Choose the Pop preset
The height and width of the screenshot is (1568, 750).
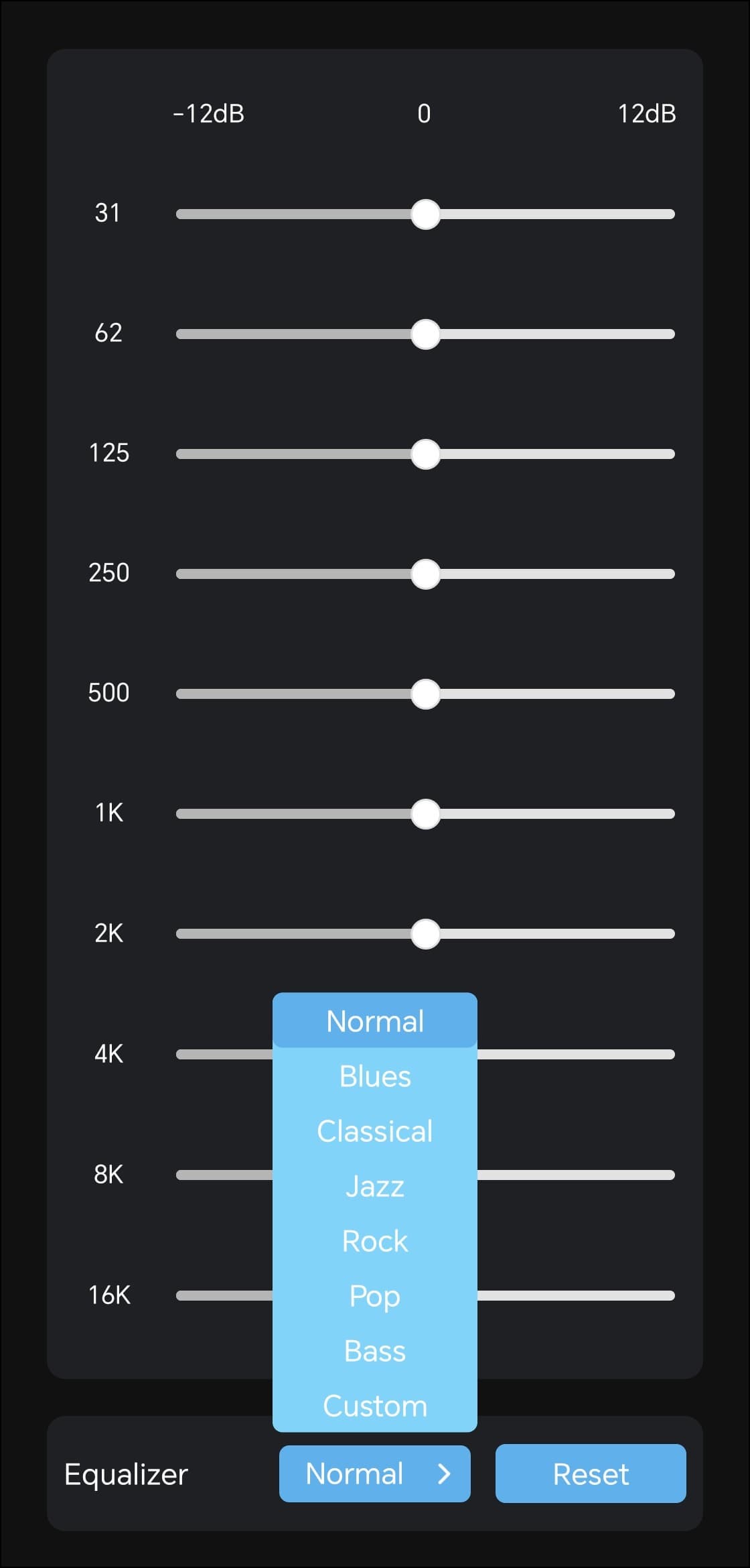coord(374,1296)
